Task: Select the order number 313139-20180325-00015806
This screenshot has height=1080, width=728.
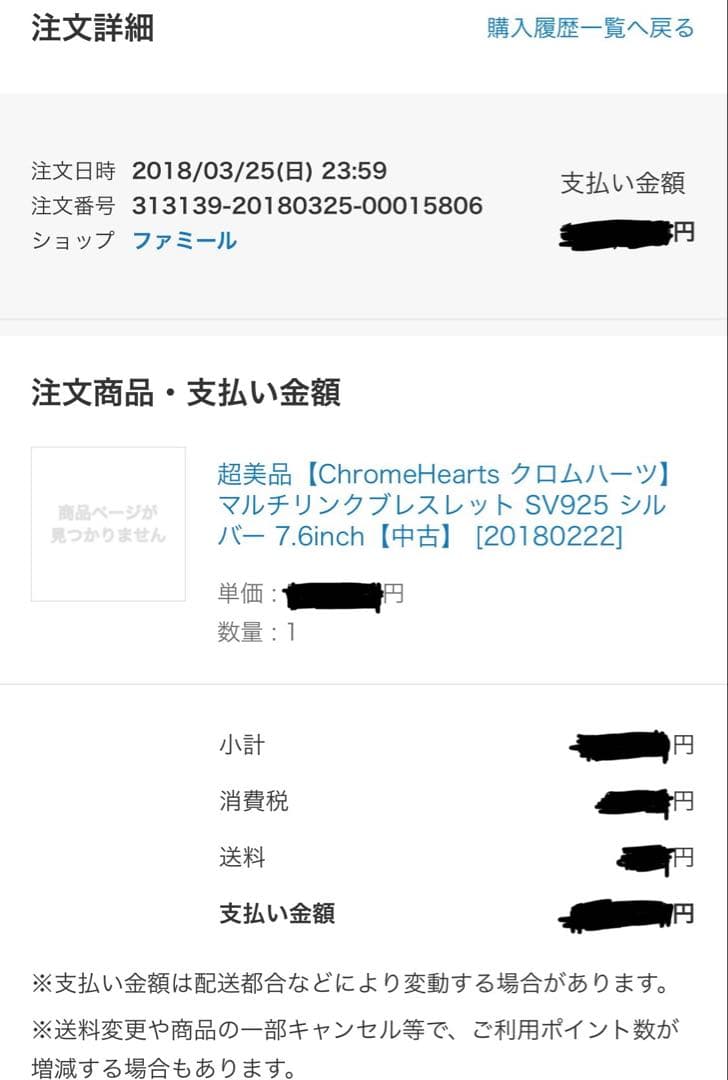Action: 306,205
